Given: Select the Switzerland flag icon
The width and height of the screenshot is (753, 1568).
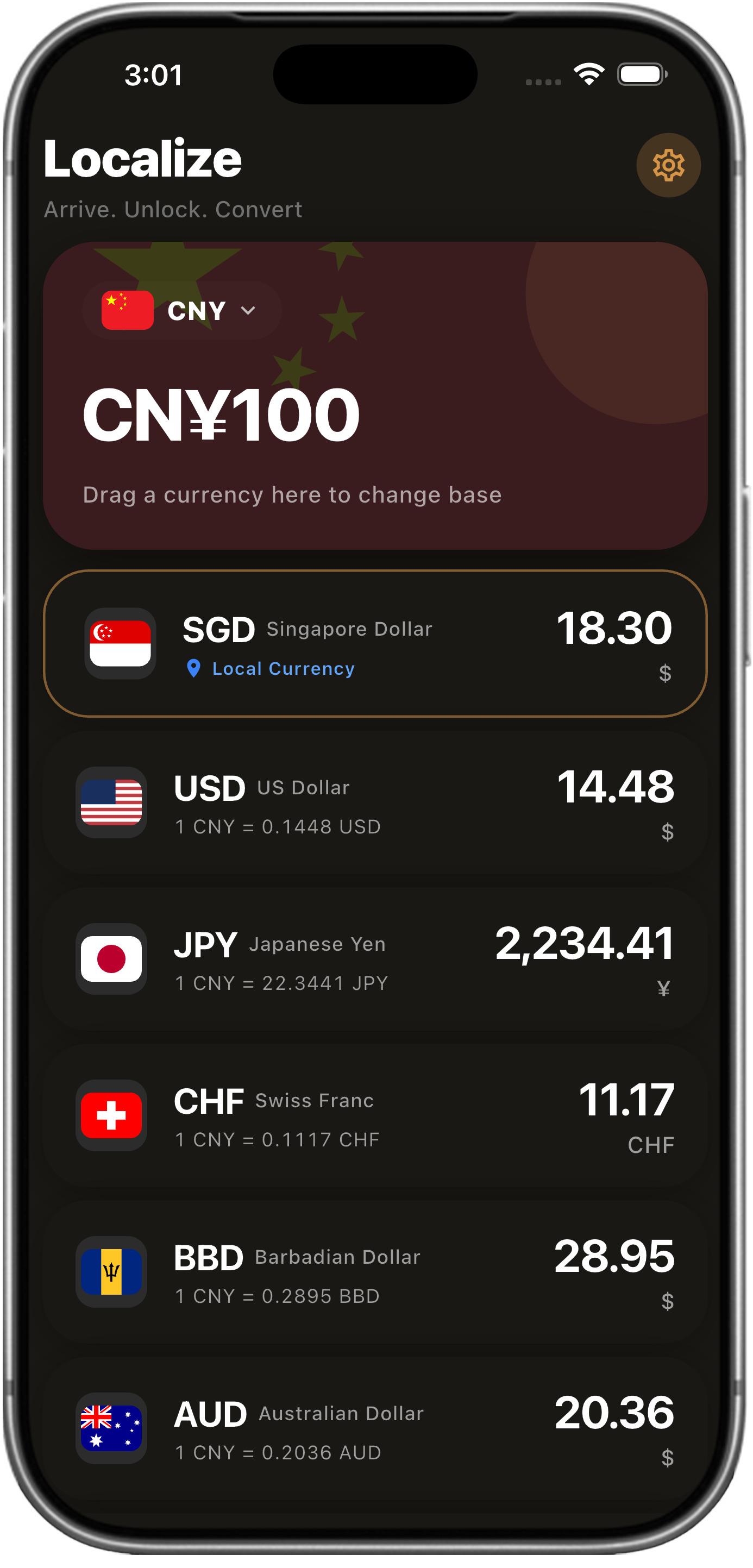Looking at the screenshot, I should pos(111,1115).
